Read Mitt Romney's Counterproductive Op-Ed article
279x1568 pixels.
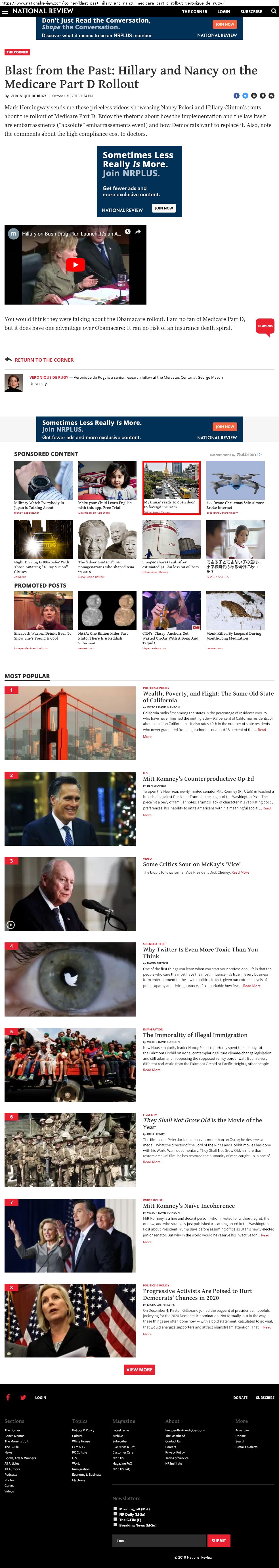pos(198,778)
